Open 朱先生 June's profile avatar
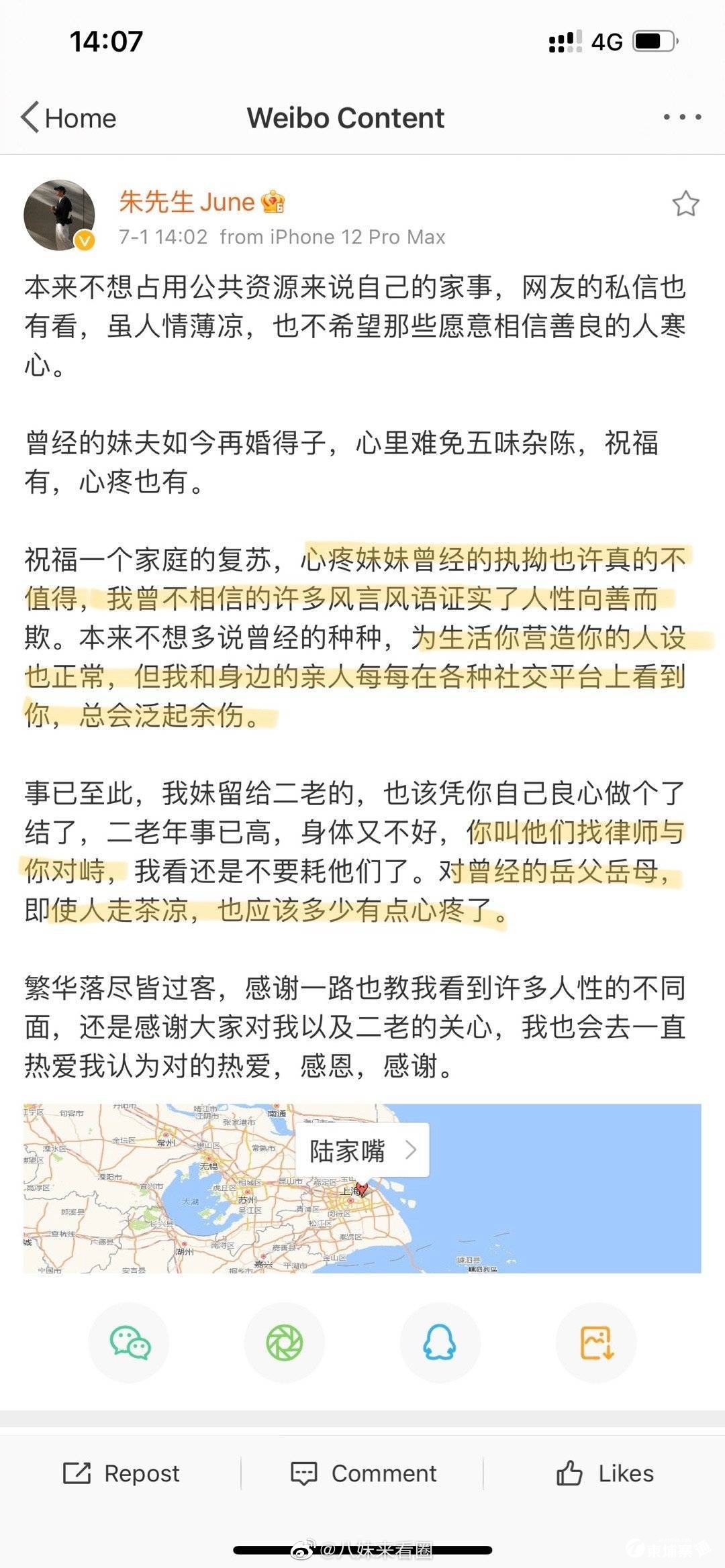725x1568 pixels. coord(59,215)
